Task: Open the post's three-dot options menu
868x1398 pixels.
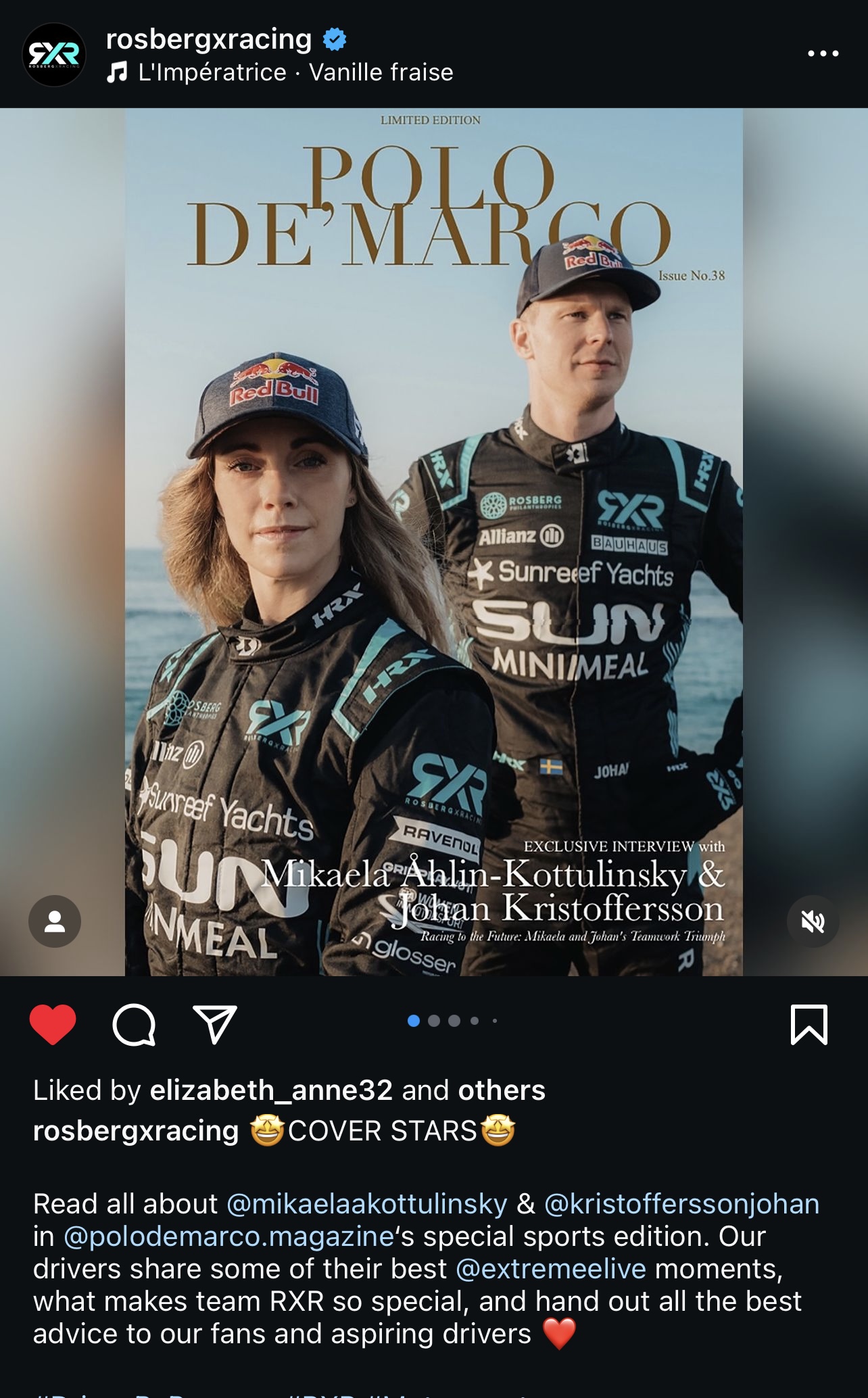Action: coord(823,53)
